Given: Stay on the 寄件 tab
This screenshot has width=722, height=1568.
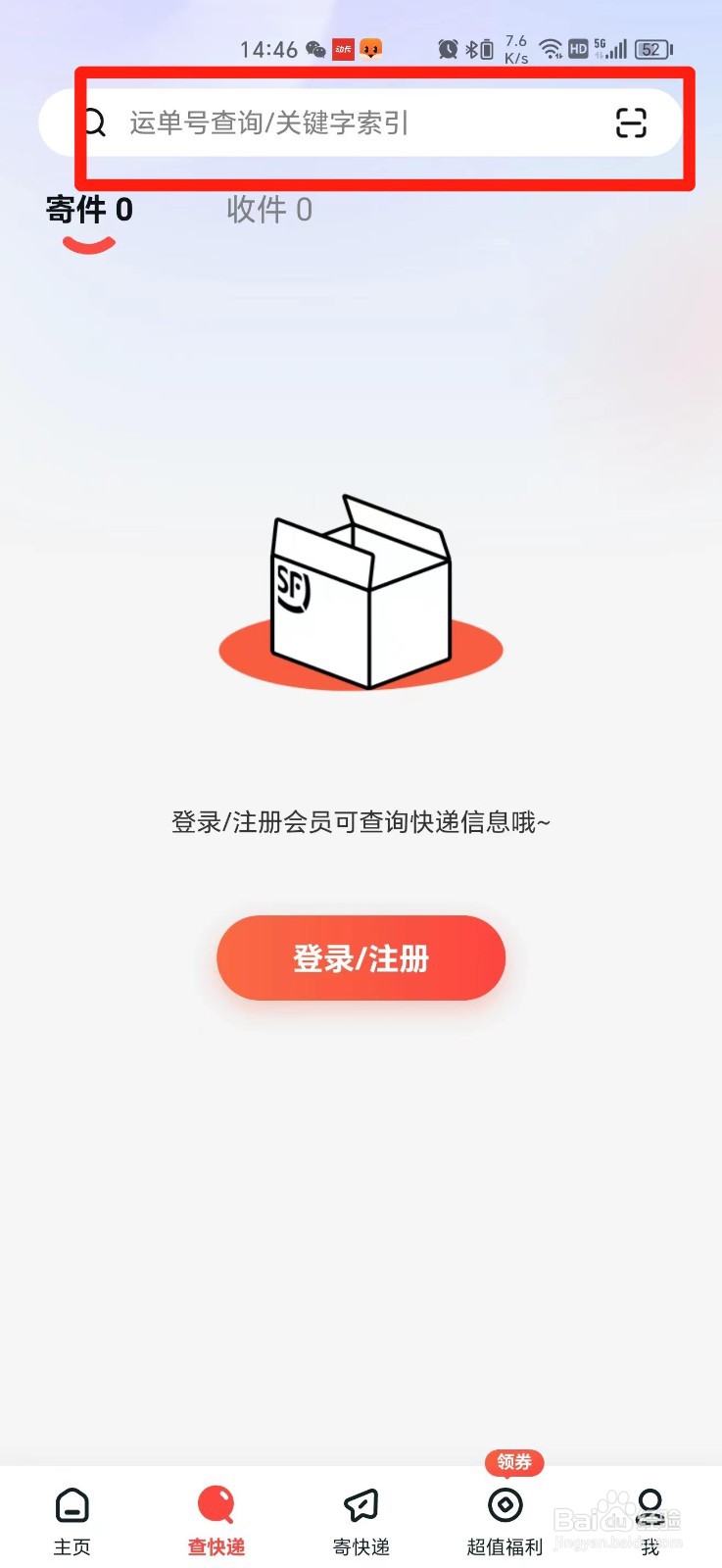Looking at the screenshot, I should (78, 209).
